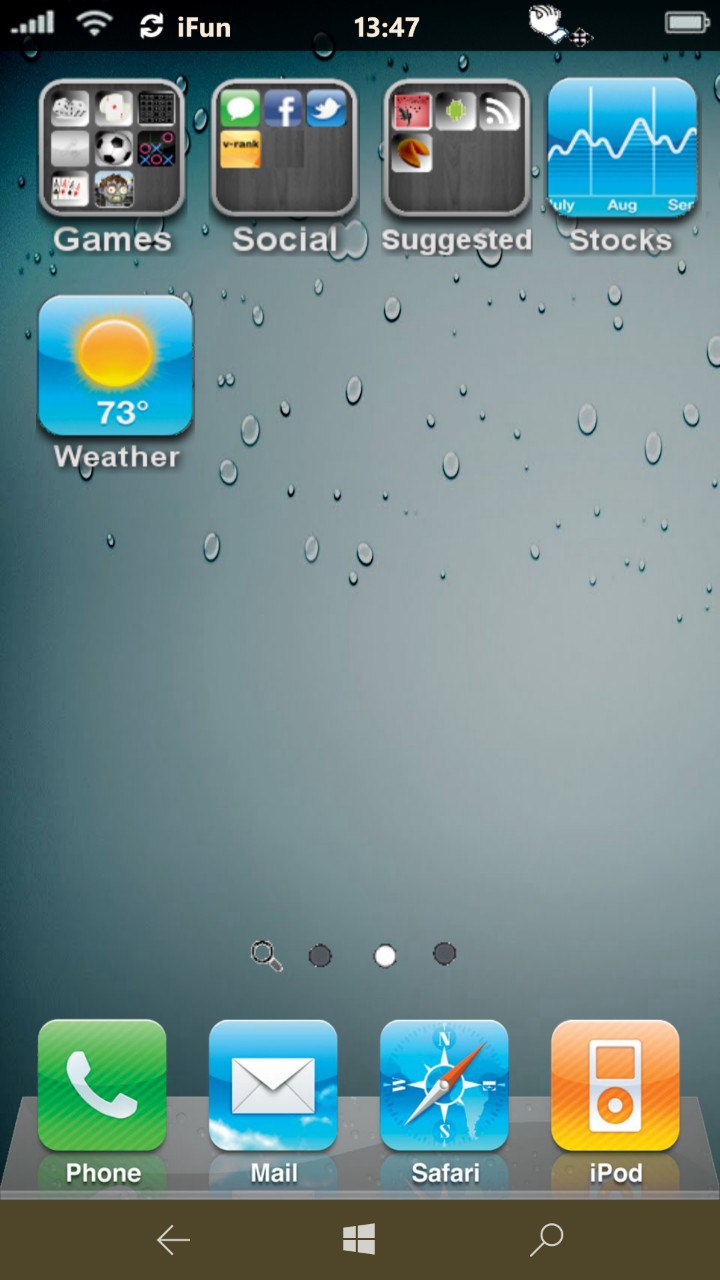Open the Weather app
This screenshot has width=720, height=1280.
[x=115, y=366]
